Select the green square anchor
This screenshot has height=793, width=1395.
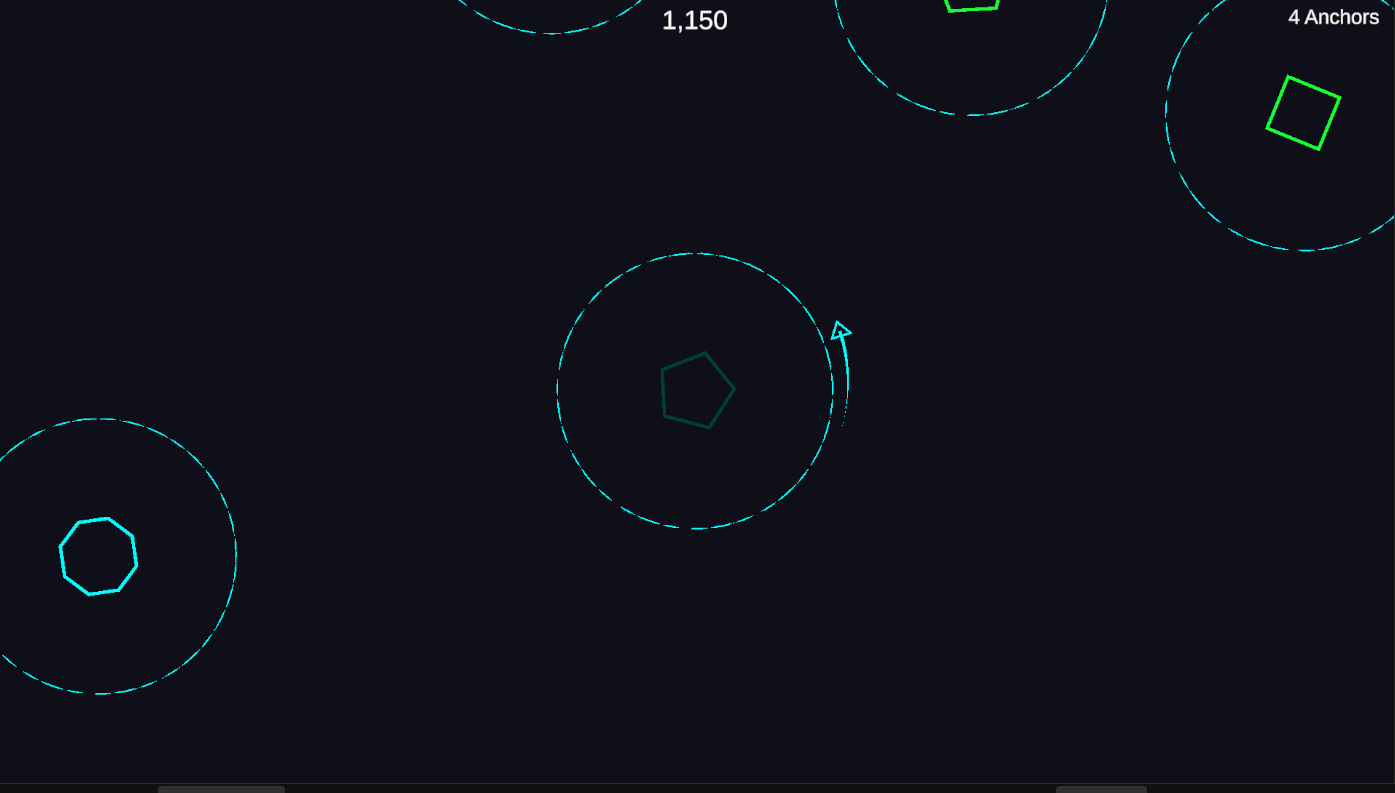click(1303, 113)
